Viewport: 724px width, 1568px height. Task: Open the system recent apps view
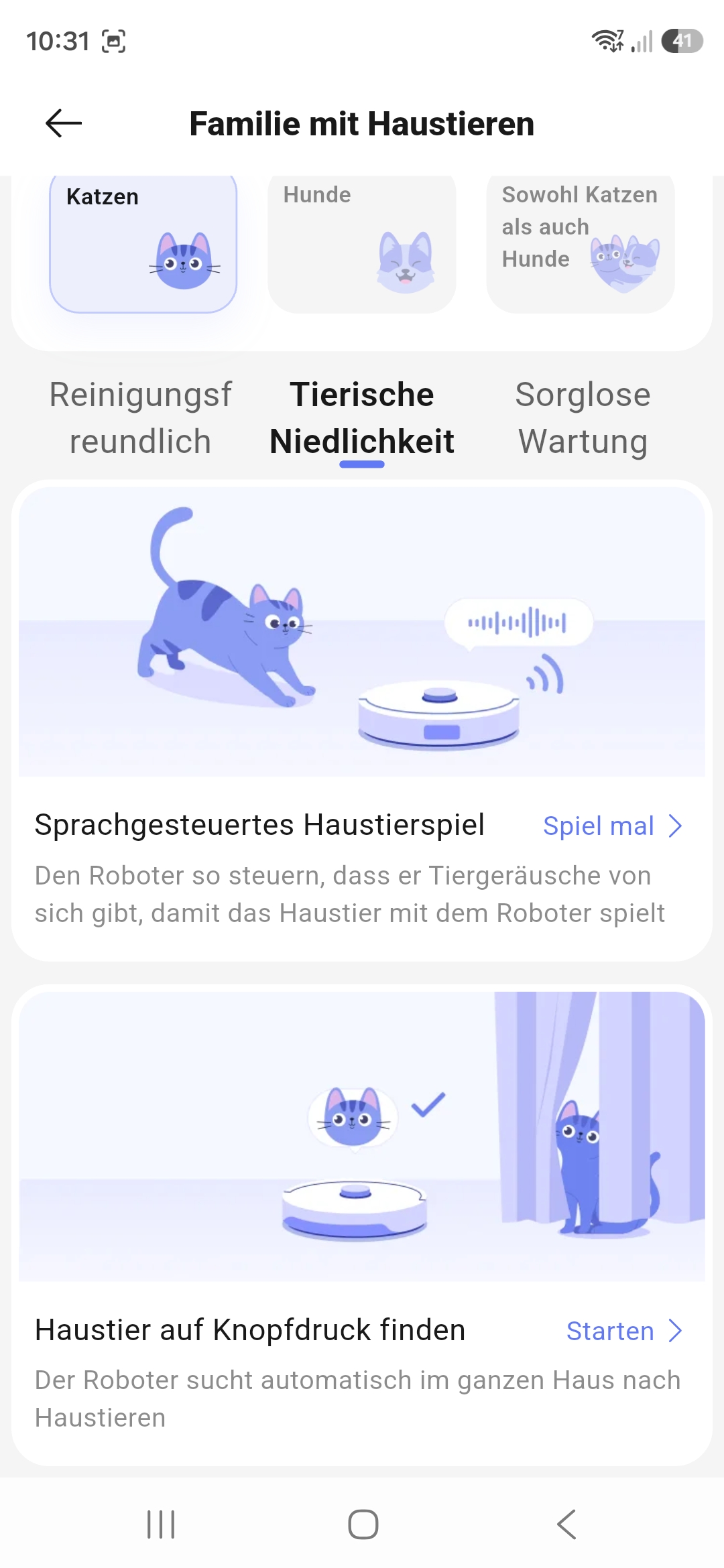point(161,1524)
